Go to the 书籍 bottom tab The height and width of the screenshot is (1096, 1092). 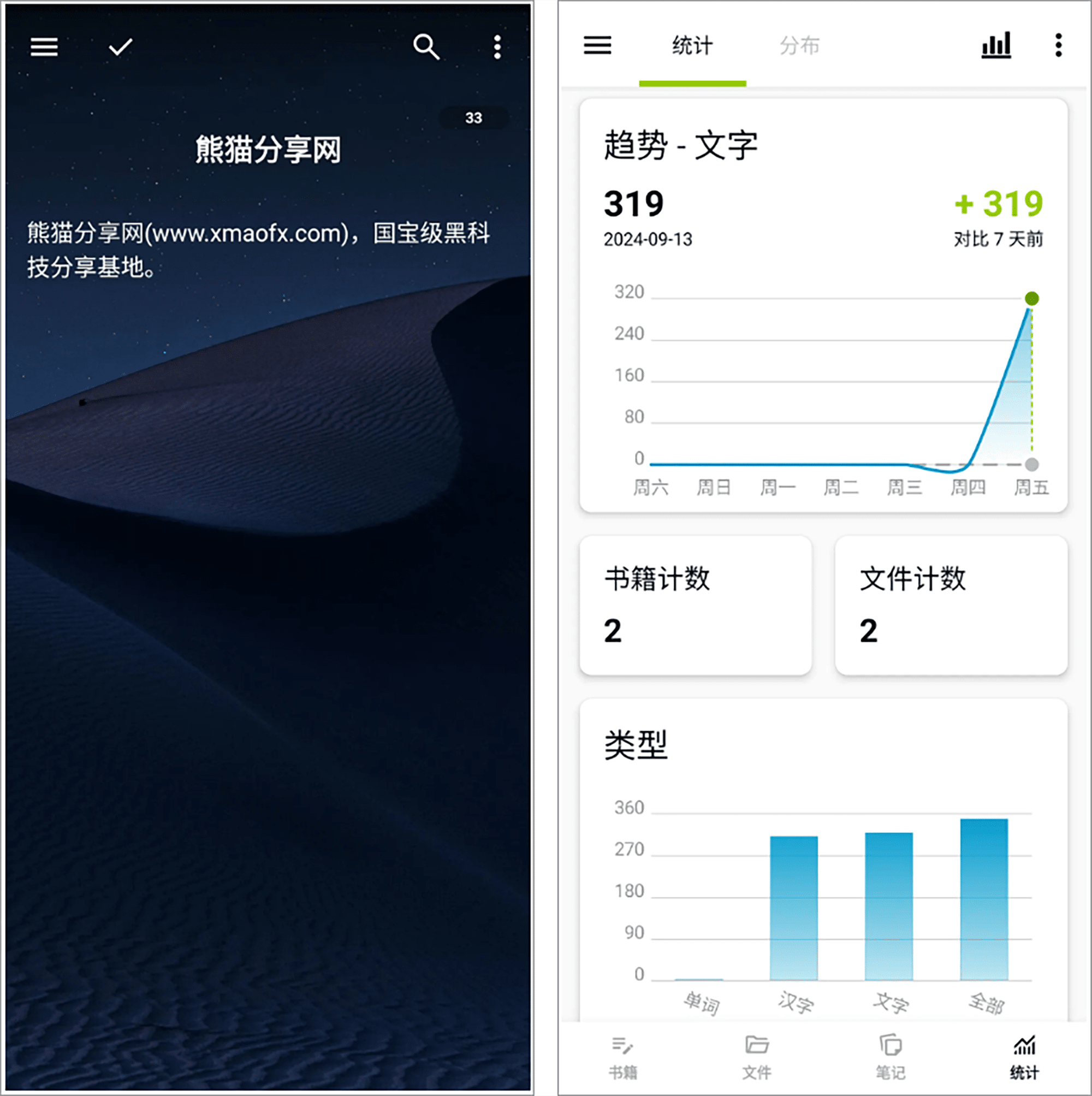point(623,1057)
